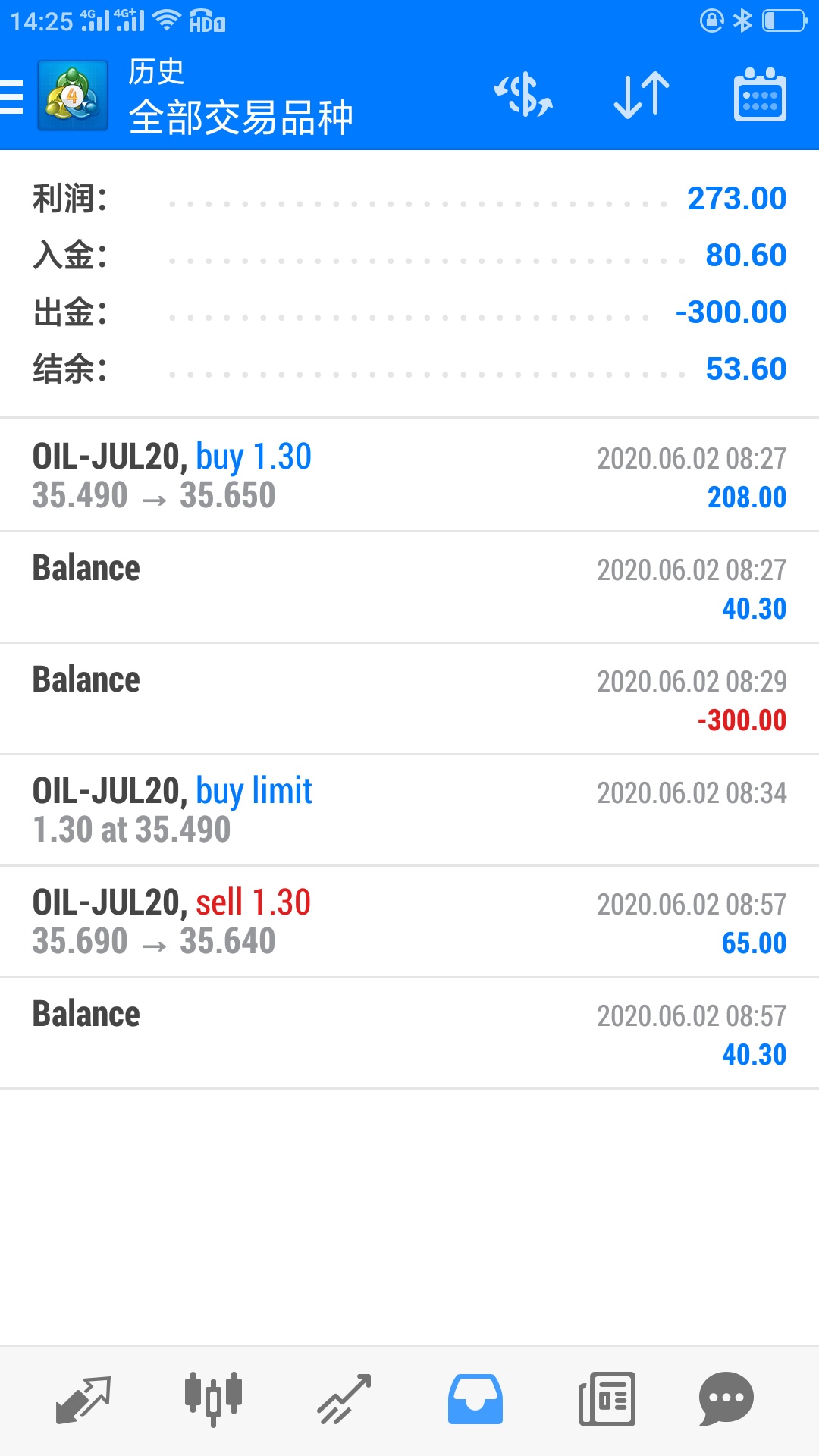The height and width of the screenshot is (1456, 819).
Task: Select the Balance entry from 08:57
Action: click(409, 1033)
